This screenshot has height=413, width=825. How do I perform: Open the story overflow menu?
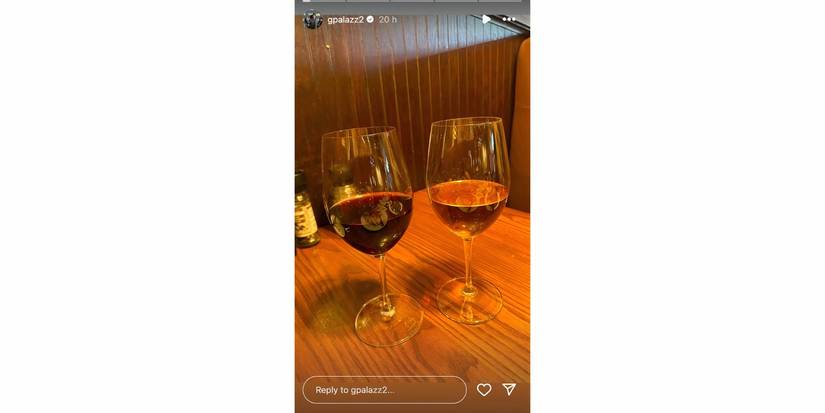click(x=509, y=19)
